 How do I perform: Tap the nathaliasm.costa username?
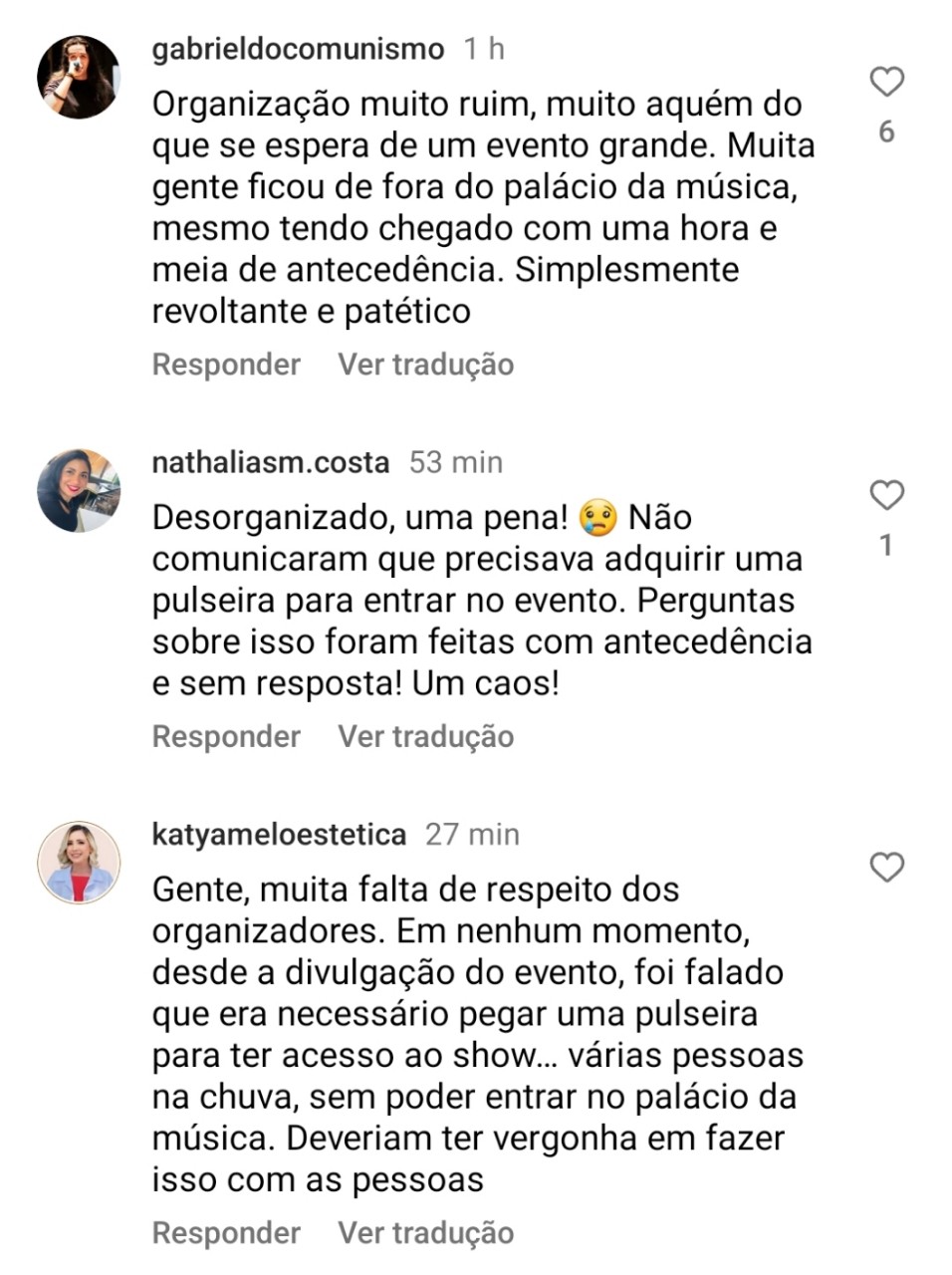click(270, 462)
